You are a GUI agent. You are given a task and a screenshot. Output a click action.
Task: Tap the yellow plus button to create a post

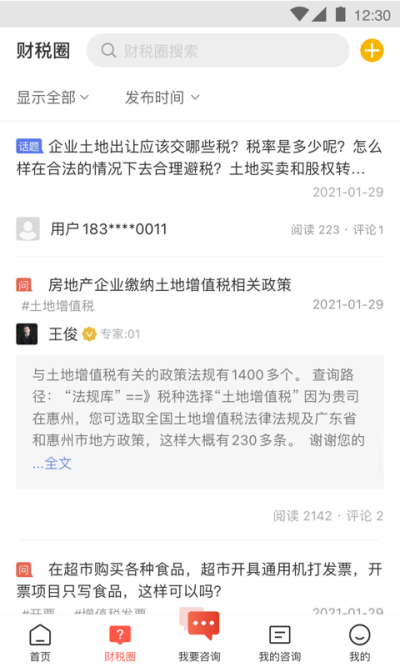click(x=372, y=51)
